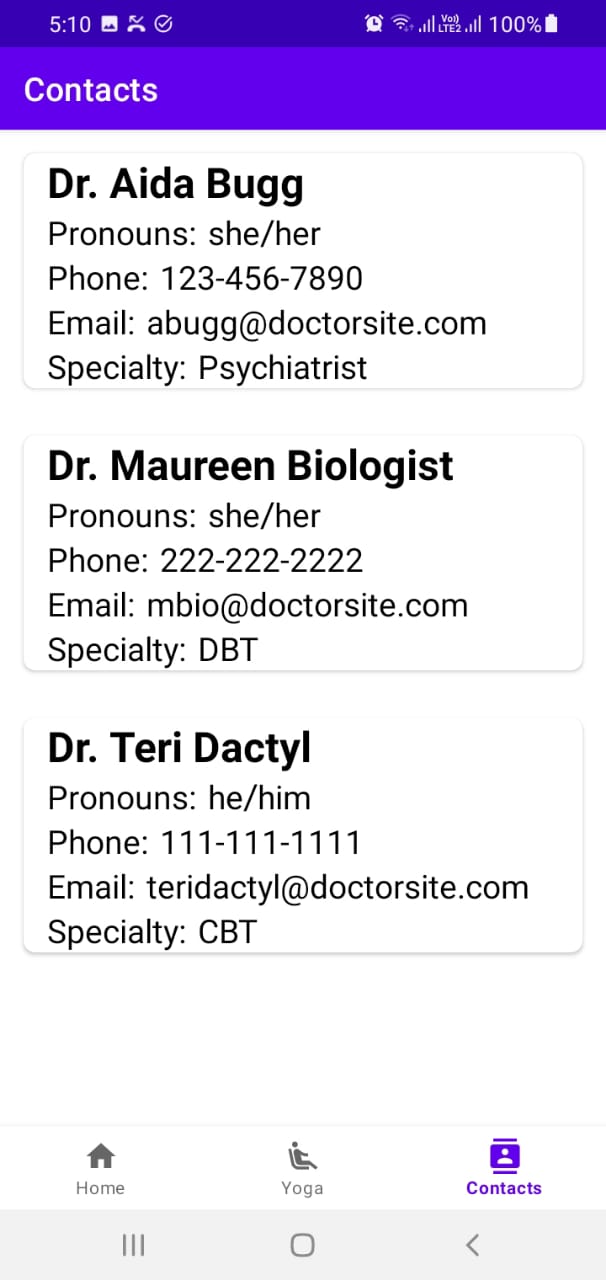This screenshot has height=1280, width=606.
Task: Navigate back using system back button
Action: [x=473, y=1245]
